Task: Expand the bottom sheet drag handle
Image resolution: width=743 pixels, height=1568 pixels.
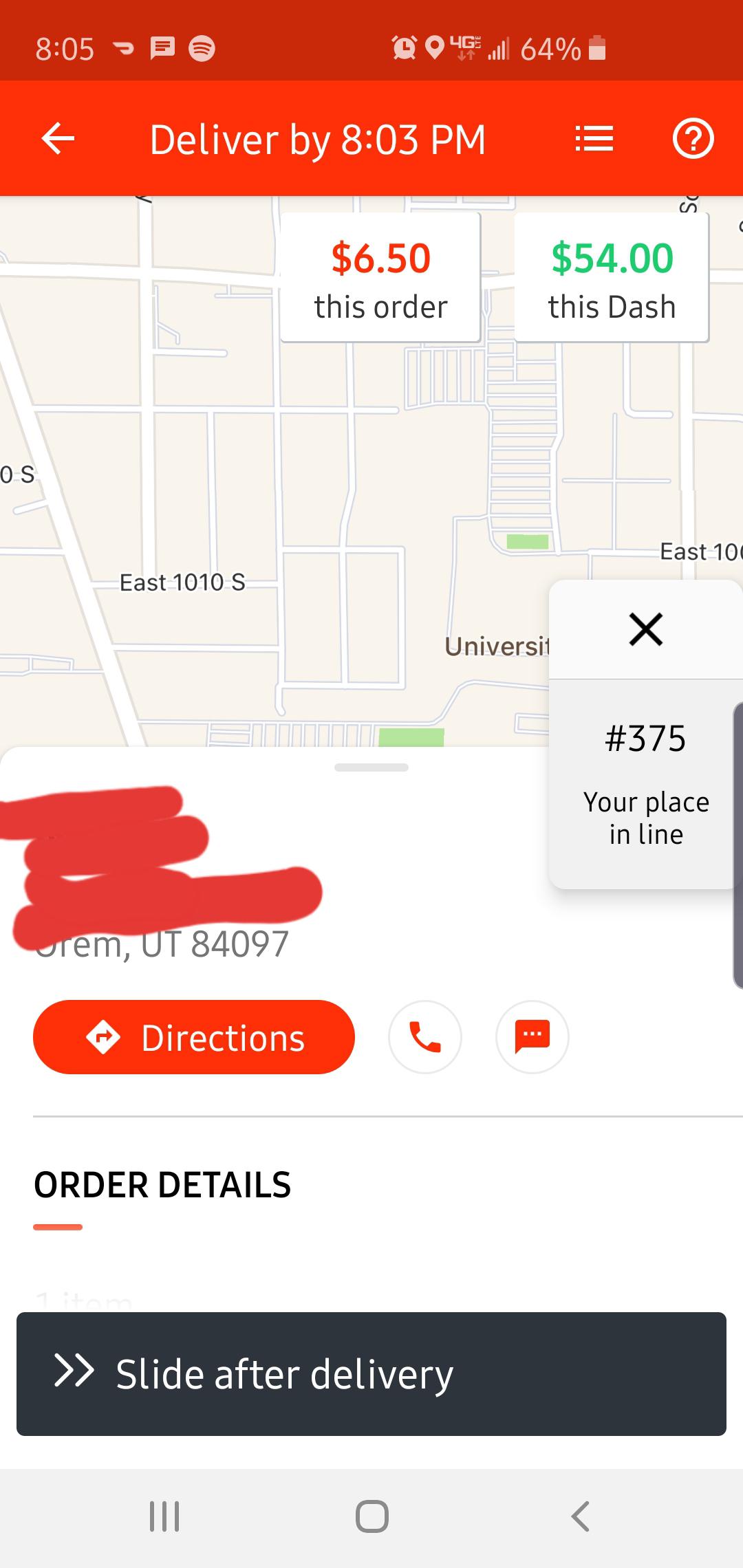Action: (371, 768)
